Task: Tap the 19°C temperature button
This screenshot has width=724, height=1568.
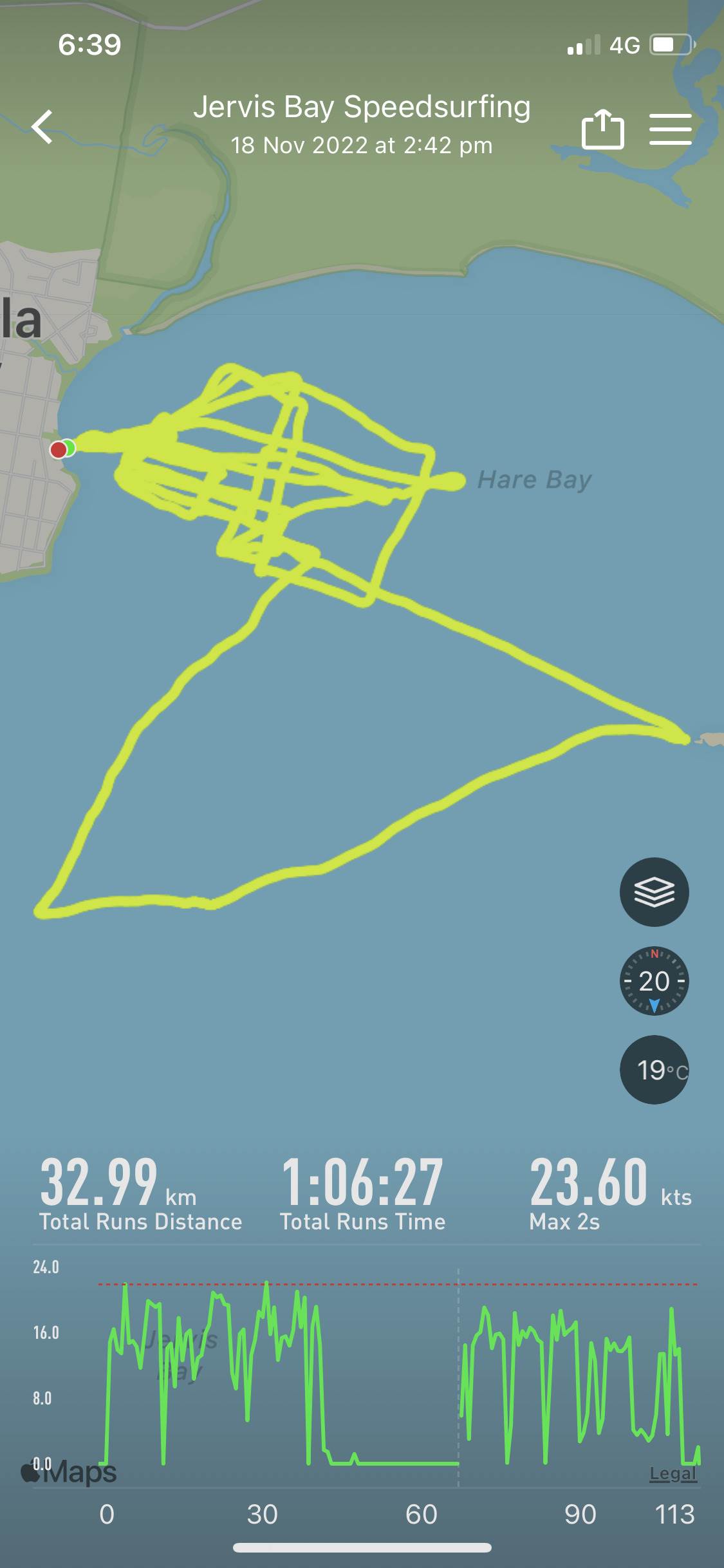Action: tap(654, 1070)
